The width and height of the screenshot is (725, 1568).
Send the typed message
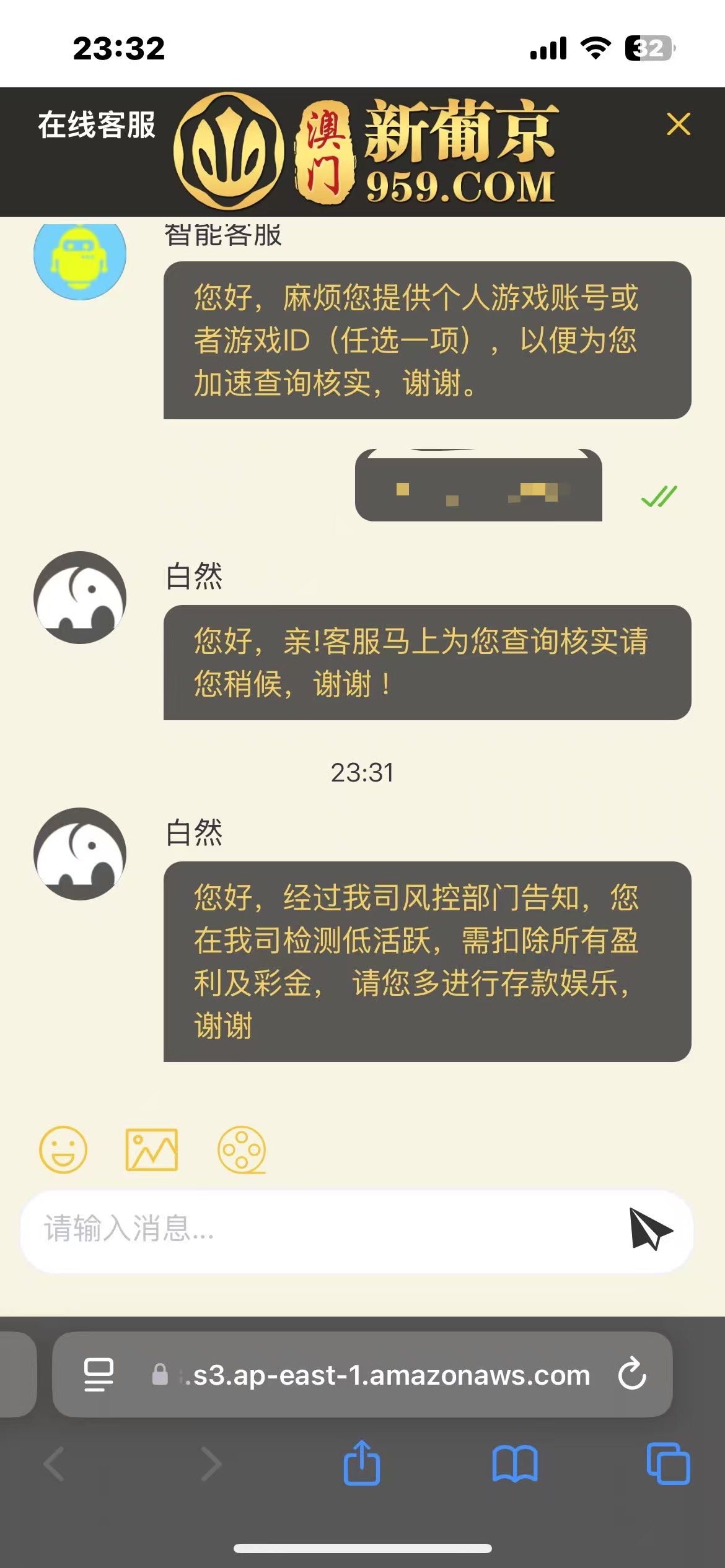pos(650,1229)
